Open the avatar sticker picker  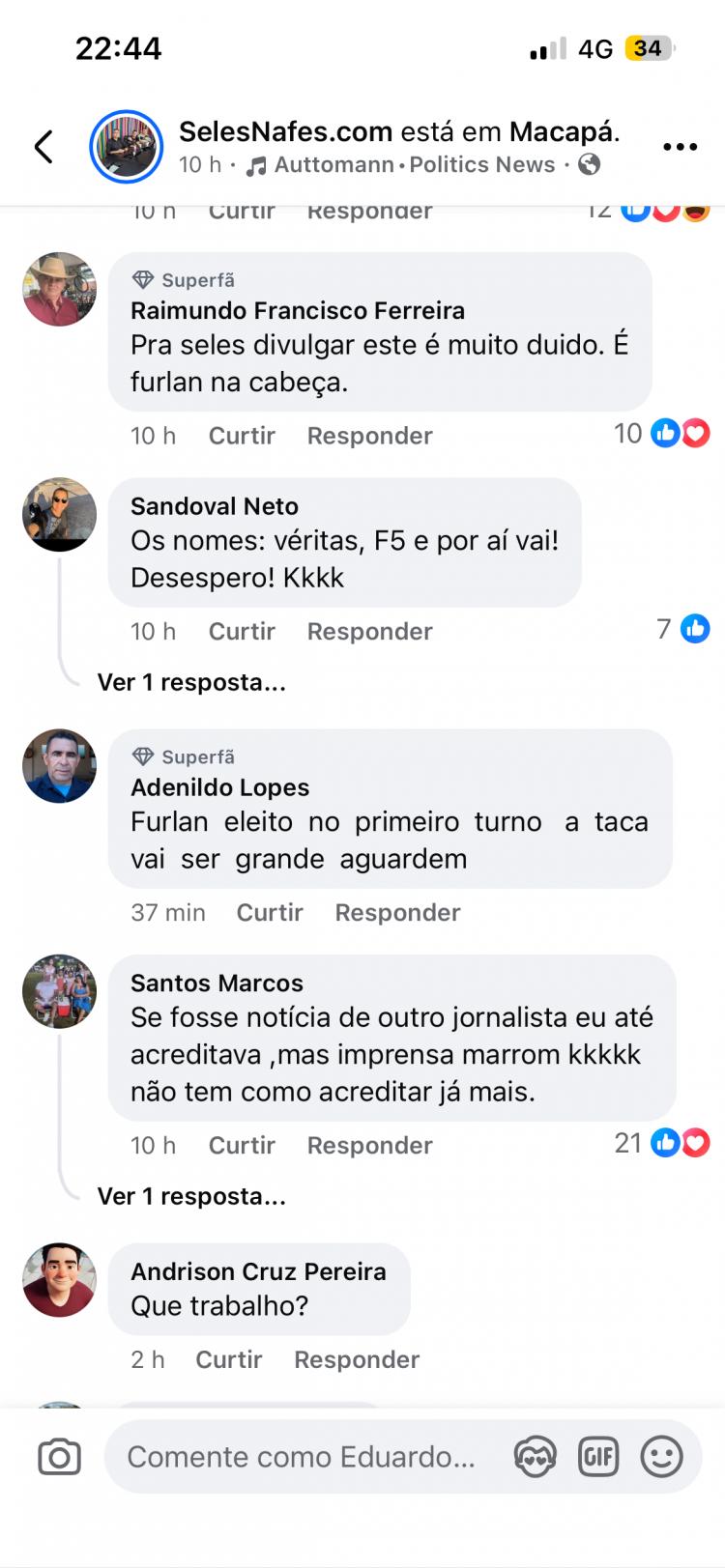pos(535,1457)
